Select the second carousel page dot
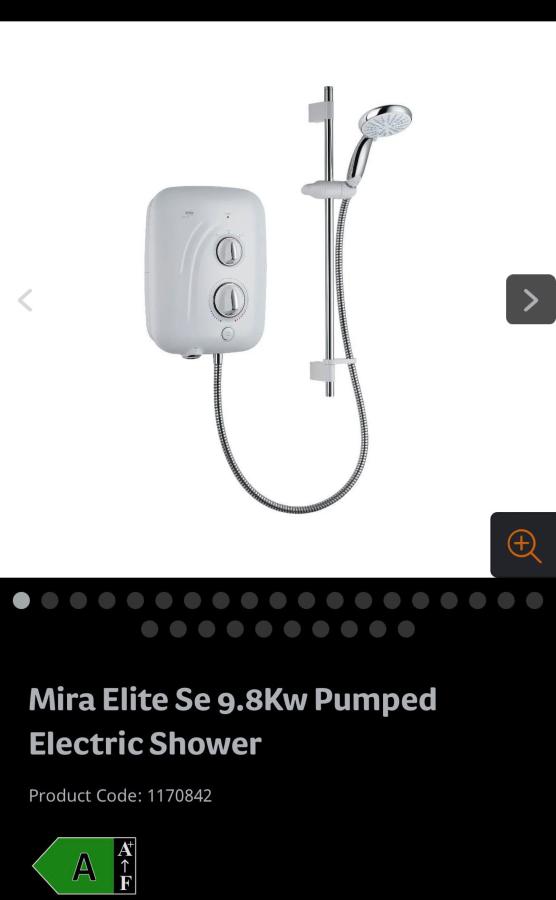 [50, 600]
